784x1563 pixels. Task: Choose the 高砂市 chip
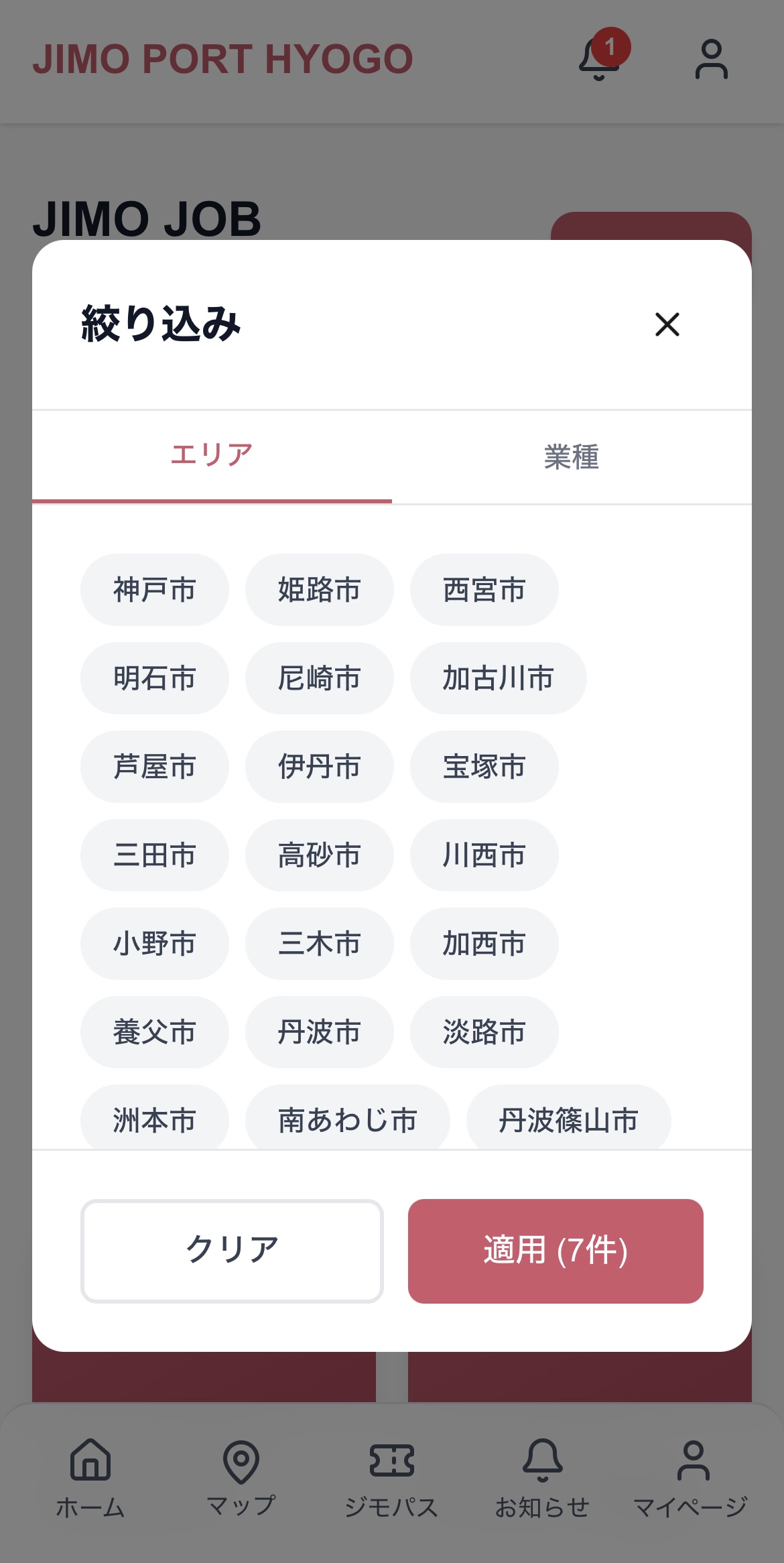[319, 855]
